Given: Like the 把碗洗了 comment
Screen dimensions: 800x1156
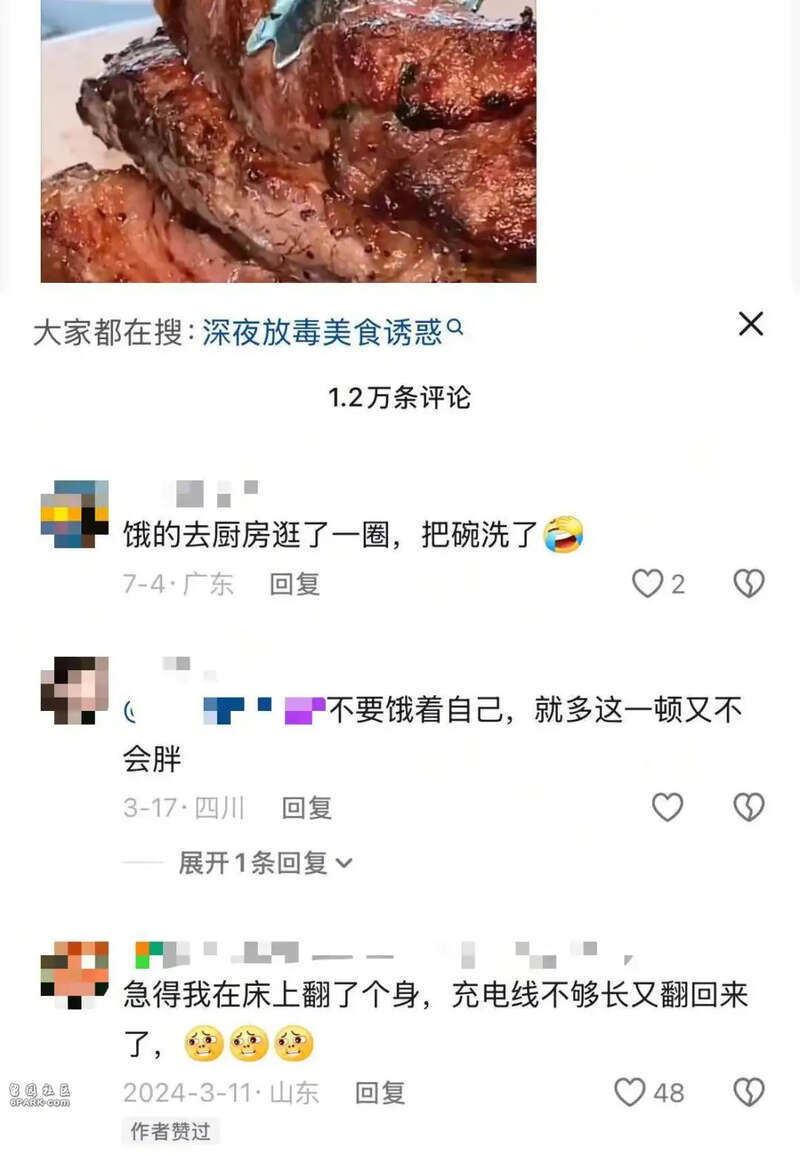Looking at the screenshot, I should 648,584.
